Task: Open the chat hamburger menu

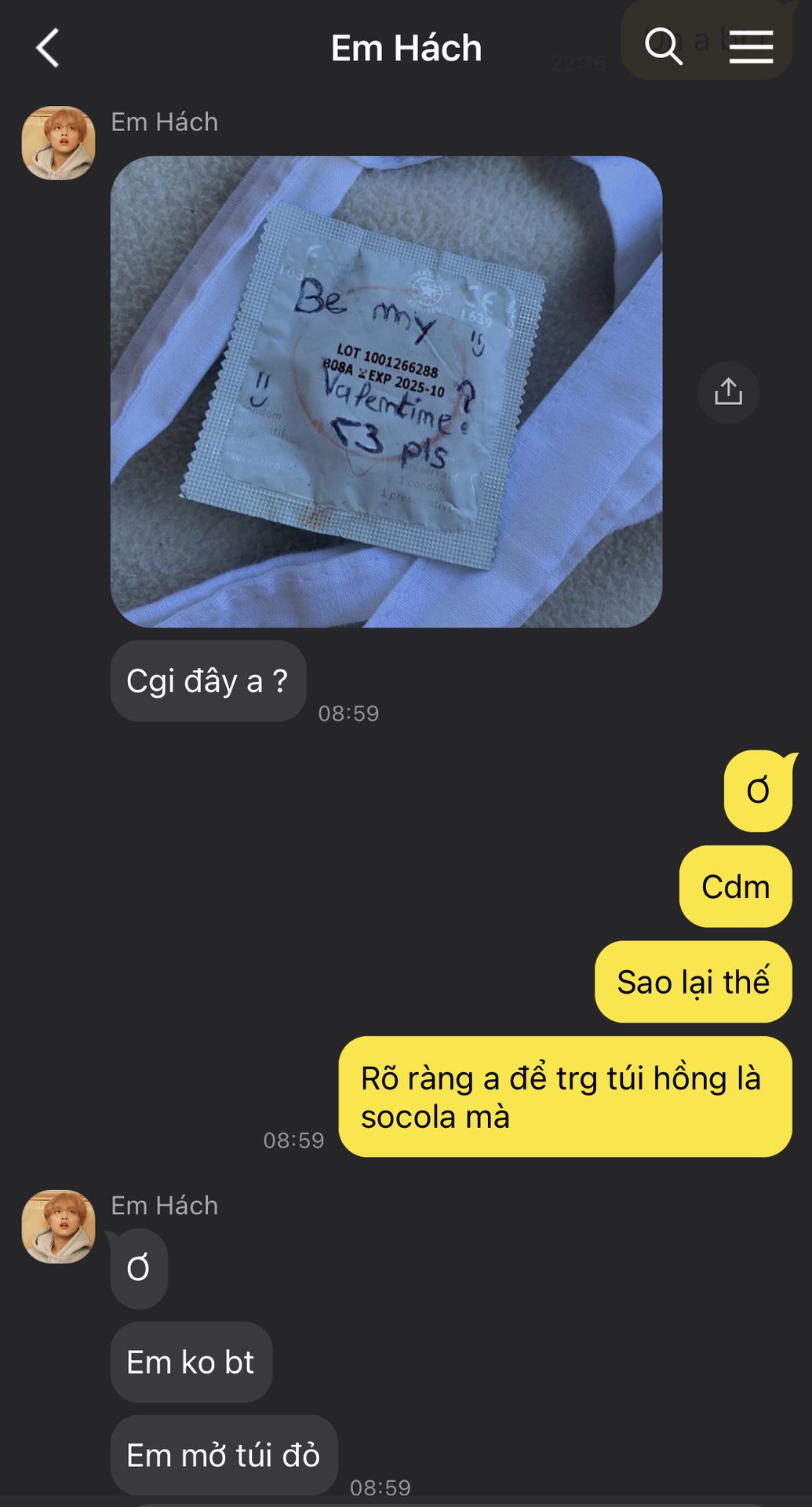Action: click(x=751, y=47)
